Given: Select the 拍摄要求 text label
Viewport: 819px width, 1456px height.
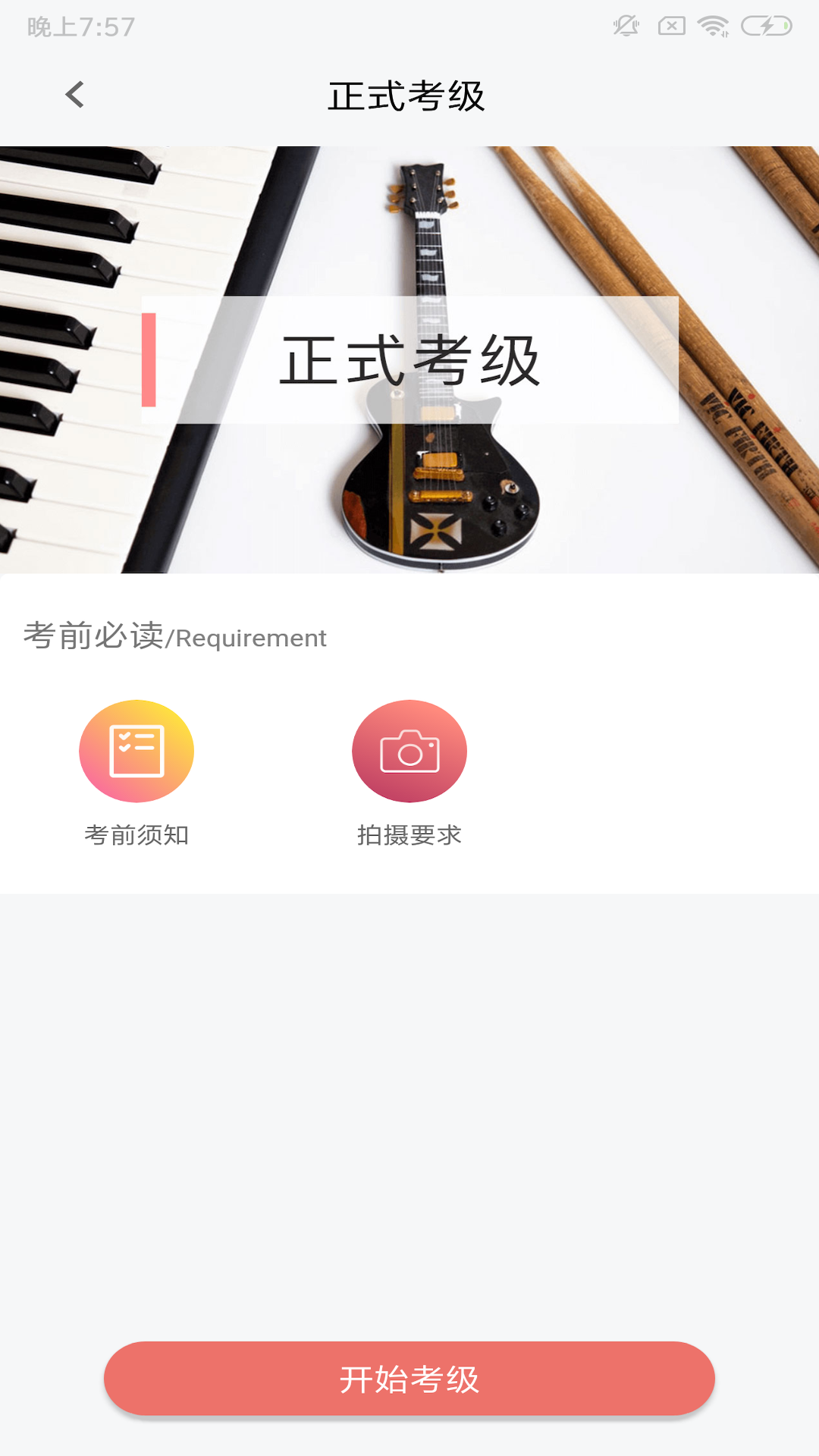Looking at the screenshot, I should [409, 836].
